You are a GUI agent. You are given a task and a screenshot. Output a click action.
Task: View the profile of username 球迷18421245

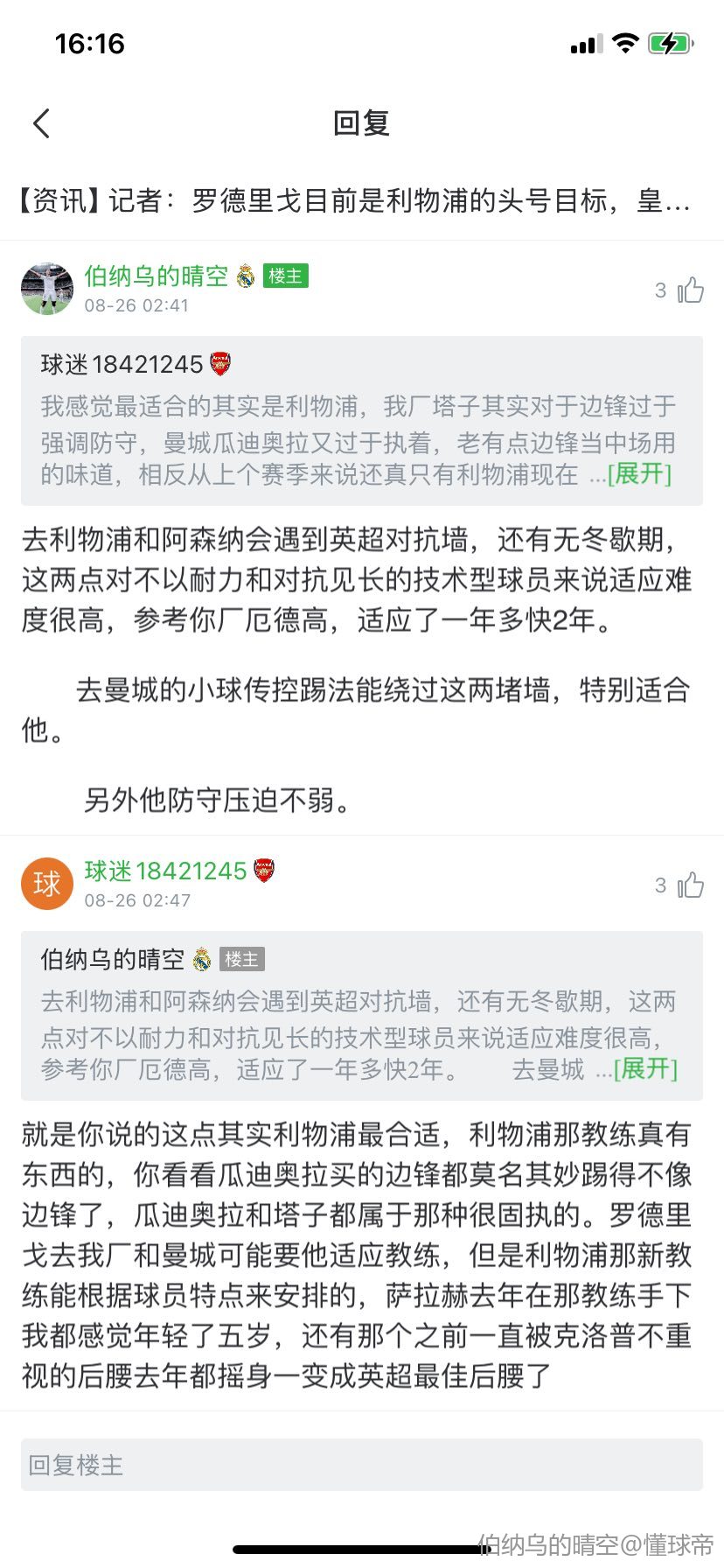point(165,871)
